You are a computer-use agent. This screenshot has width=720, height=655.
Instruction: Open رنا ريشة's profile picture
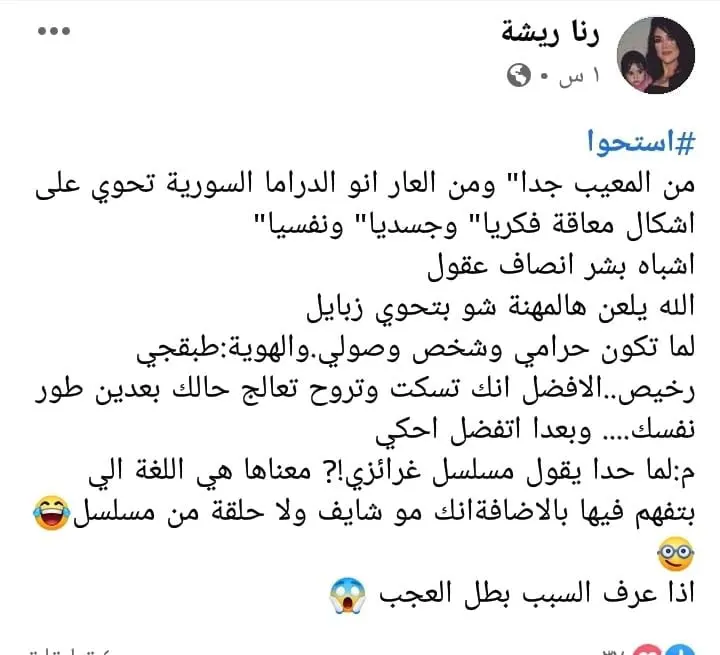[x=656, y=56]
